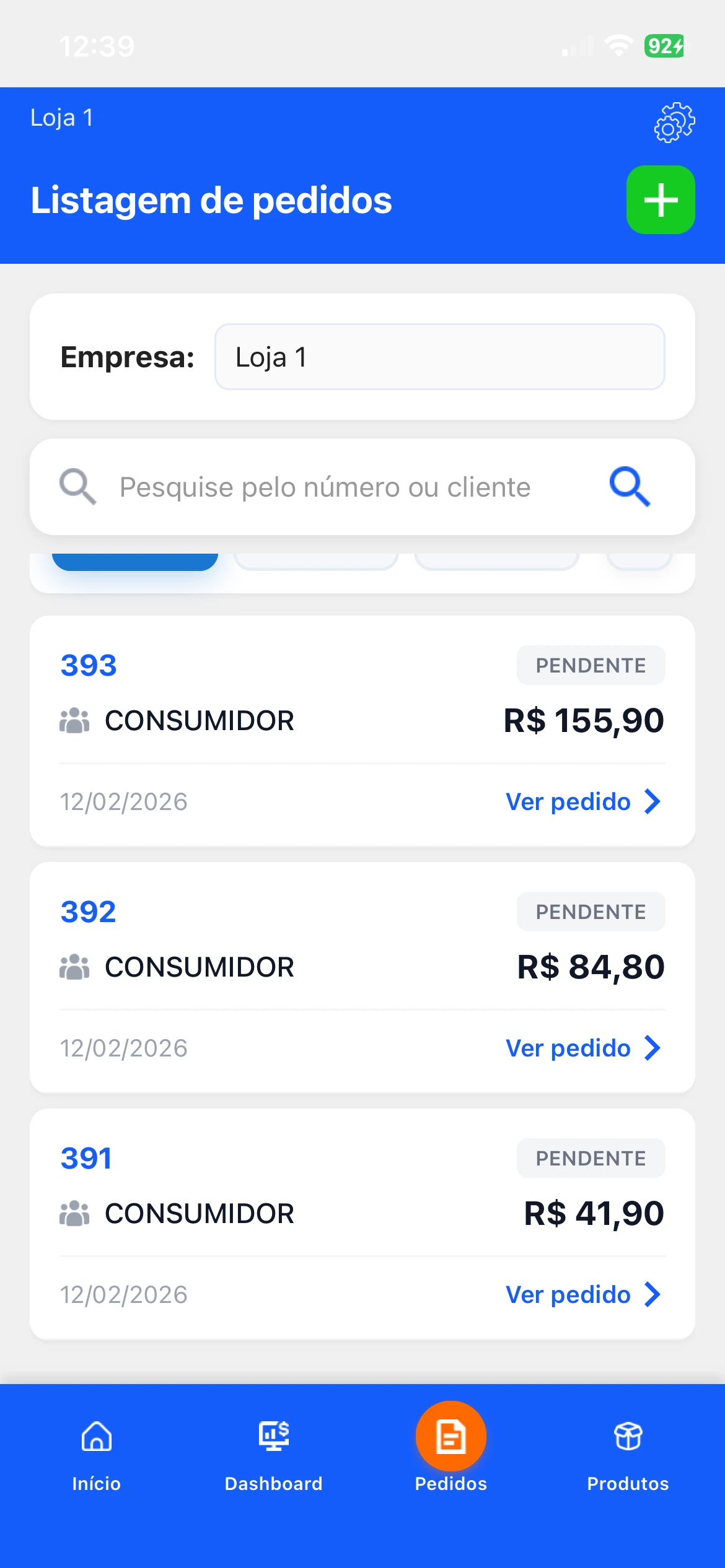This screenshot has height=1568, width=725.
Task: Tap the magnifier icon to run search
Action: (x=628, y=487)
